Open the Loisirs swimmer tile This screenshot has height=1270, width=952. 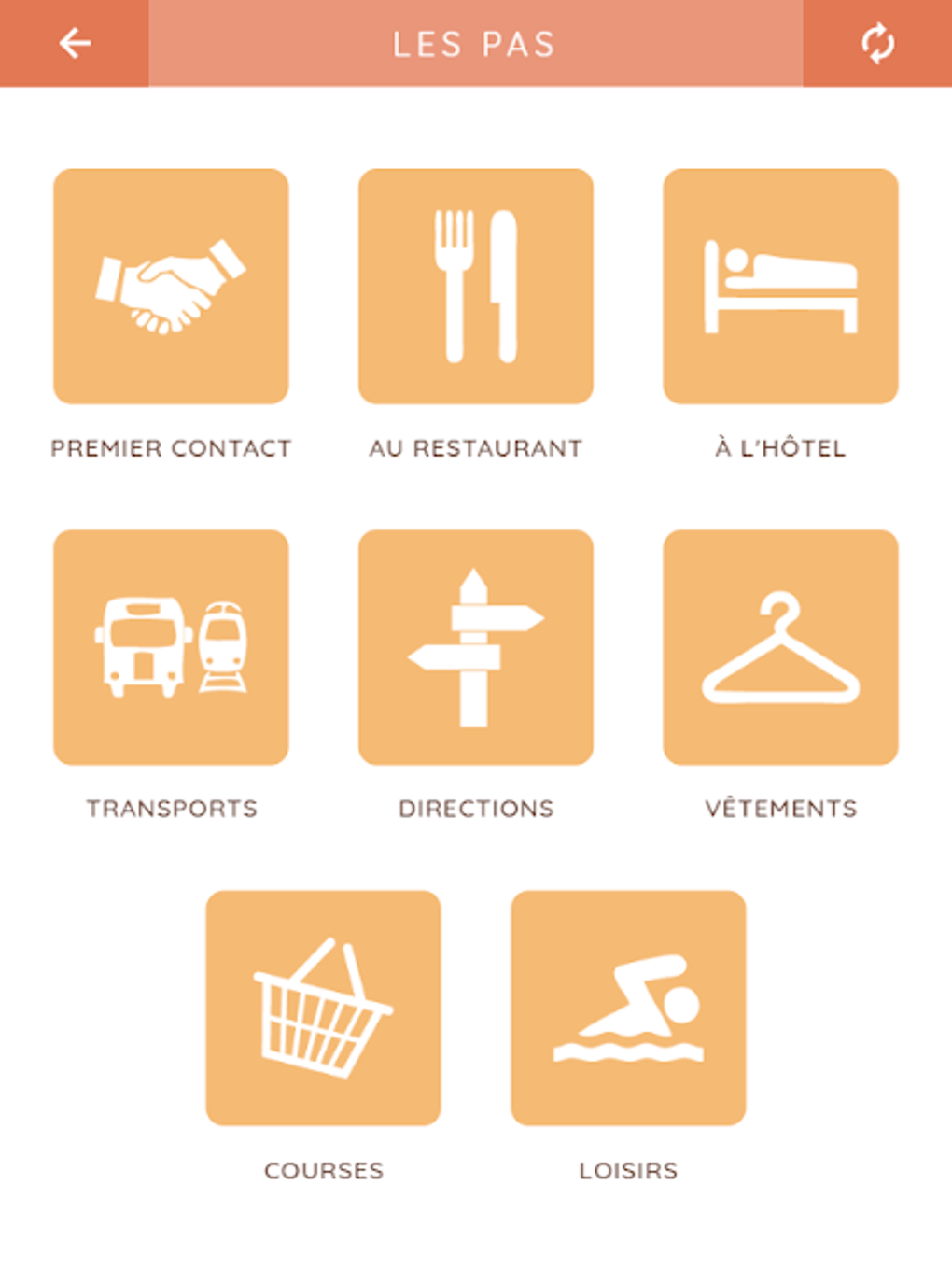pos(628,1008)
